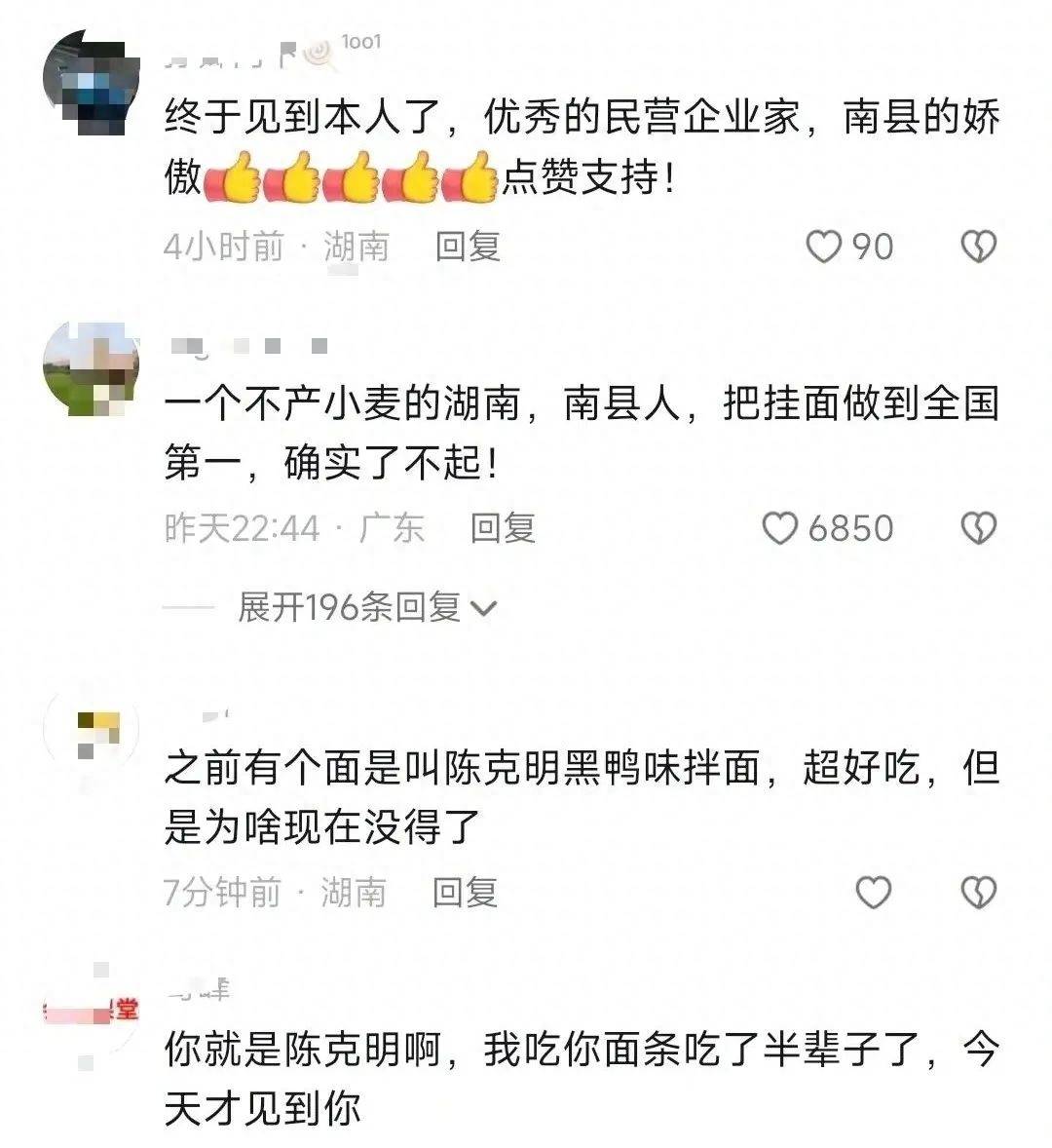Dislike the comment posted 7分钟前
This screenshot has height=1148, width=1052.
(x=978, y=891)
